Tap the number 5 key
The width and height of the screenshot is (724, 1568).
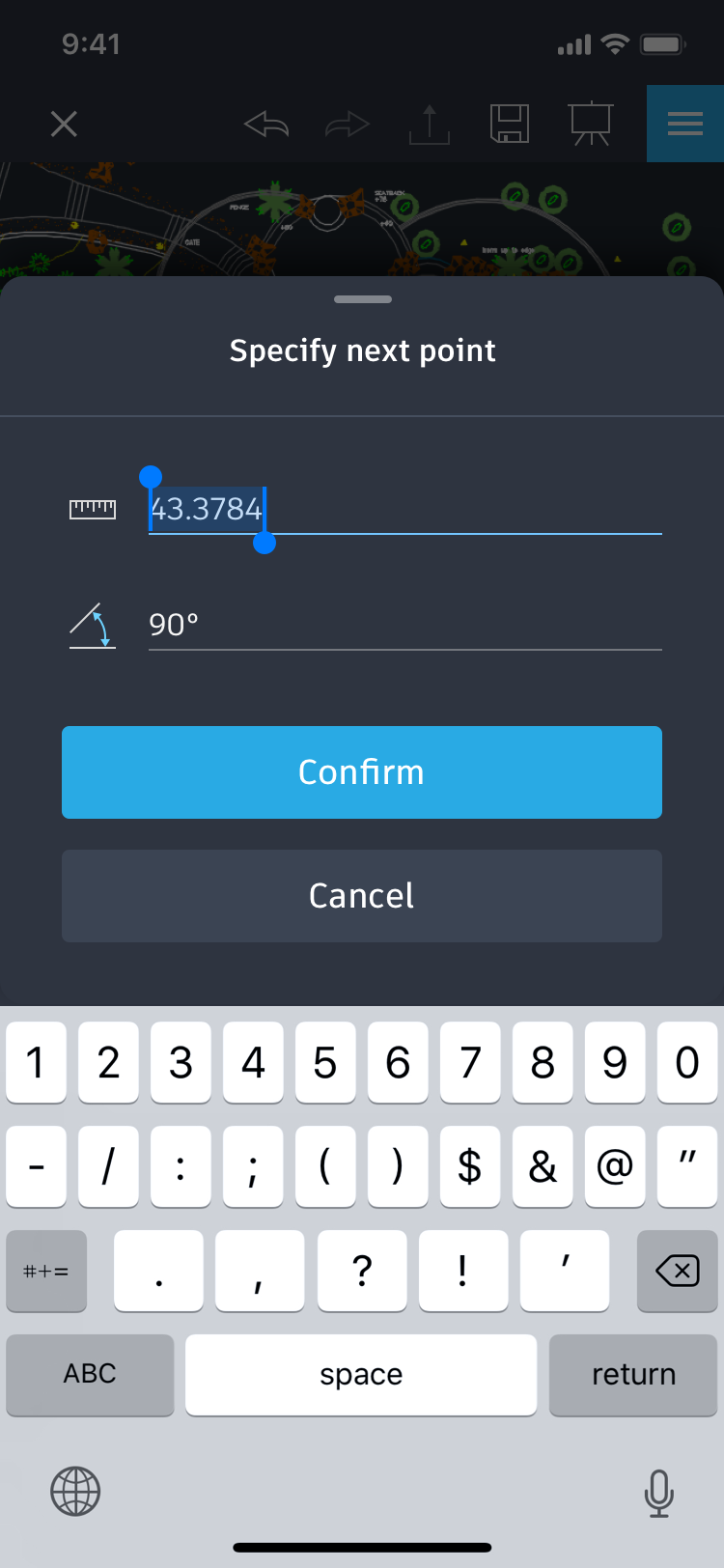[x=325, y=1062]
